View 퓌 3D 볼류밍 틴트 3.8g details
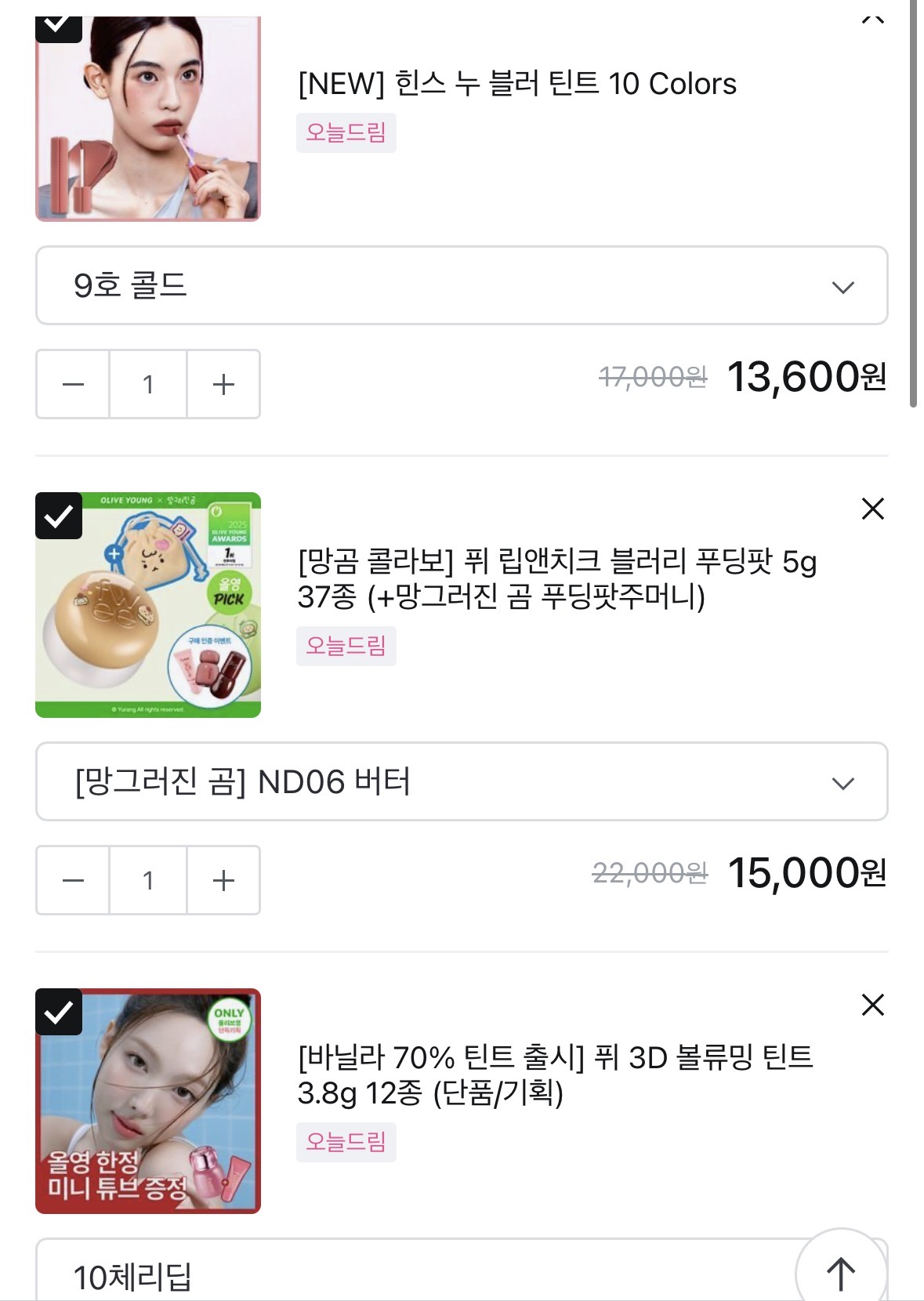The width and height of the screenshot is (924, 1301). [555, 1075]
